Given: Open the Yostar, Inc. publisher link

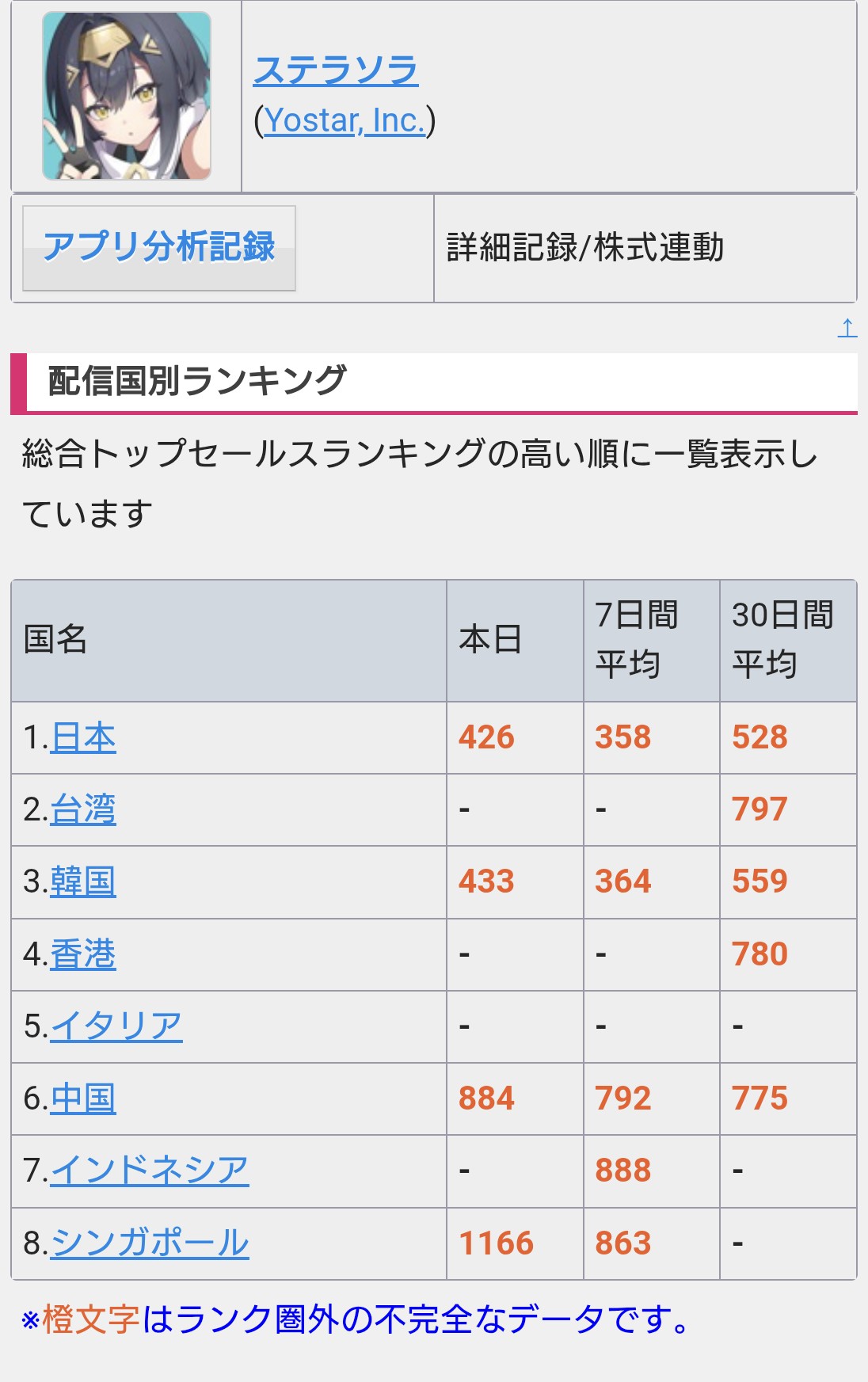Looking at the screenshot, I should click(x=345, y=120).
